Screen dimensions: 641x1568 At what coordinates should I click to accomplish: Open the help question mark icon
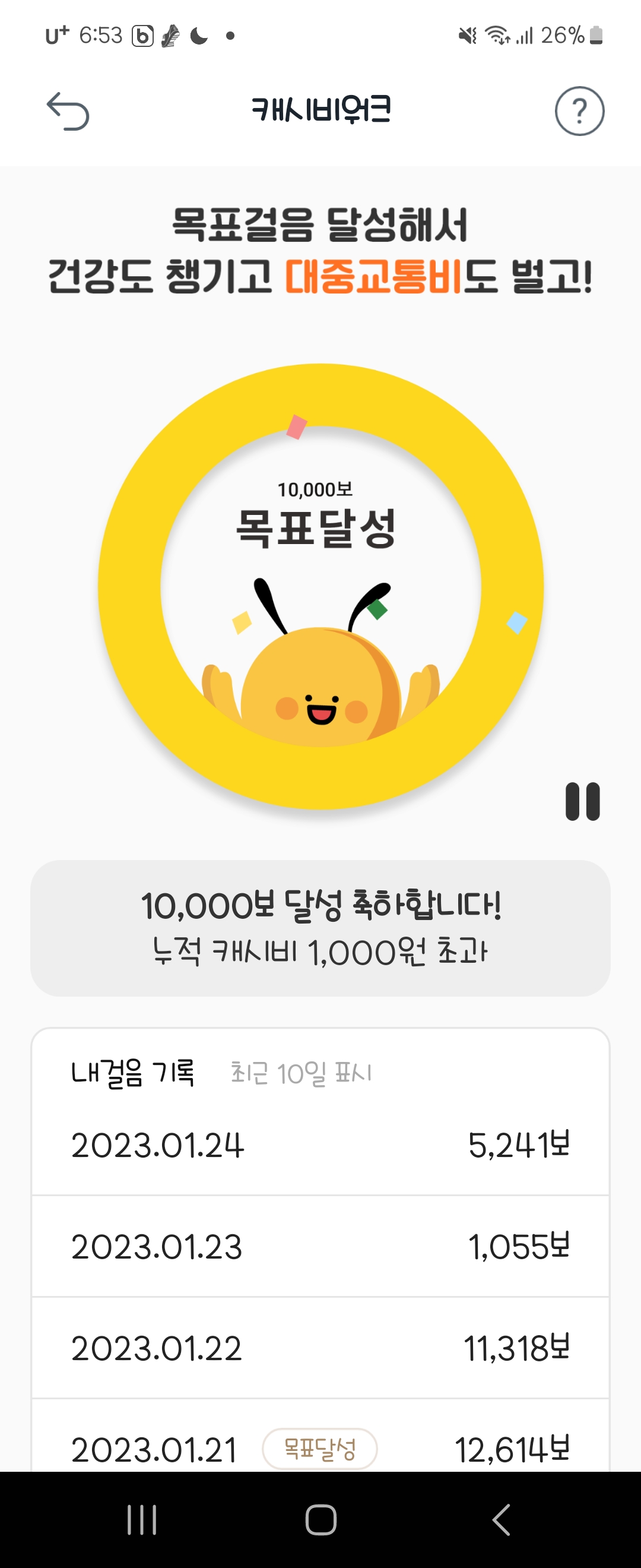(x=579, y=112)
